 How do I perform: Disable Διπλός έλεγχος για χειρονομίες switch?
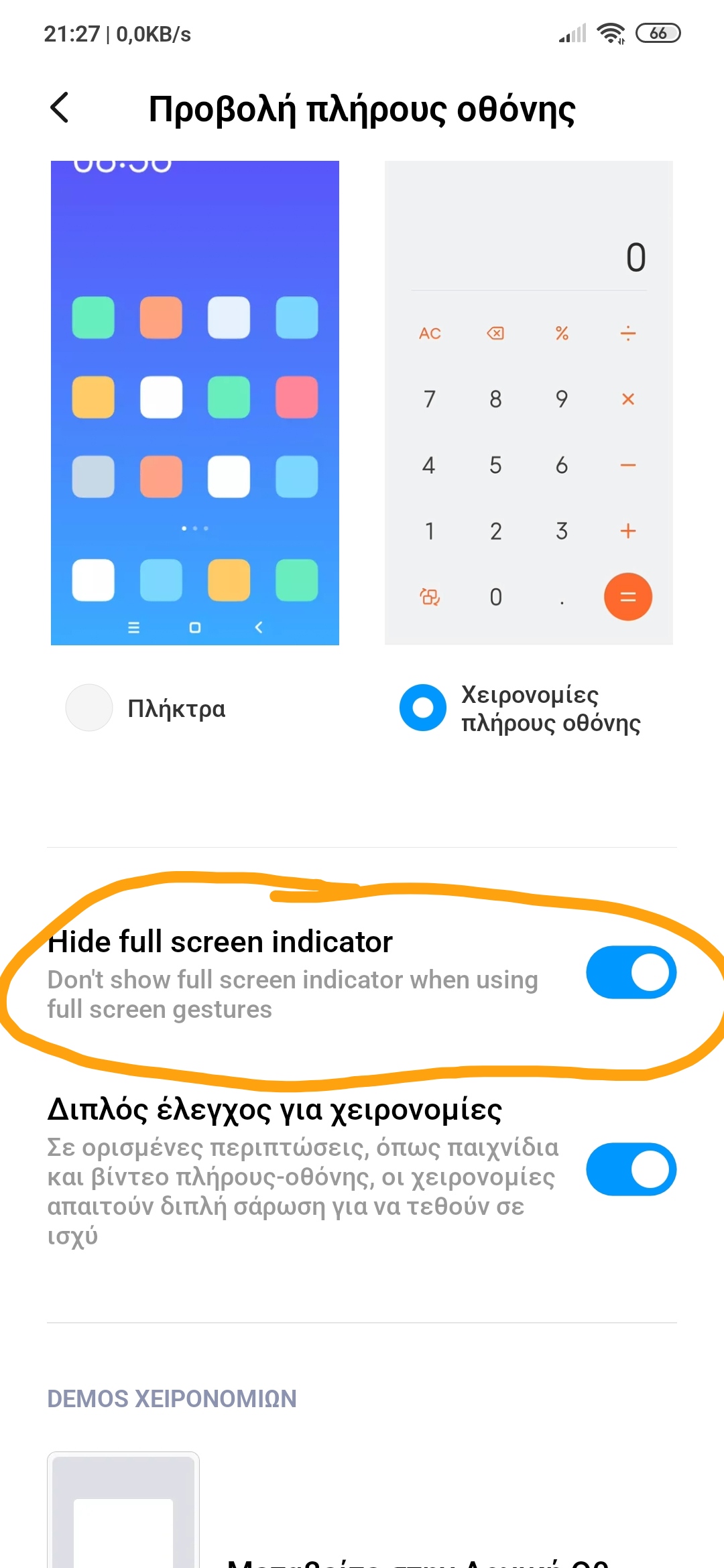[631, 1169]
